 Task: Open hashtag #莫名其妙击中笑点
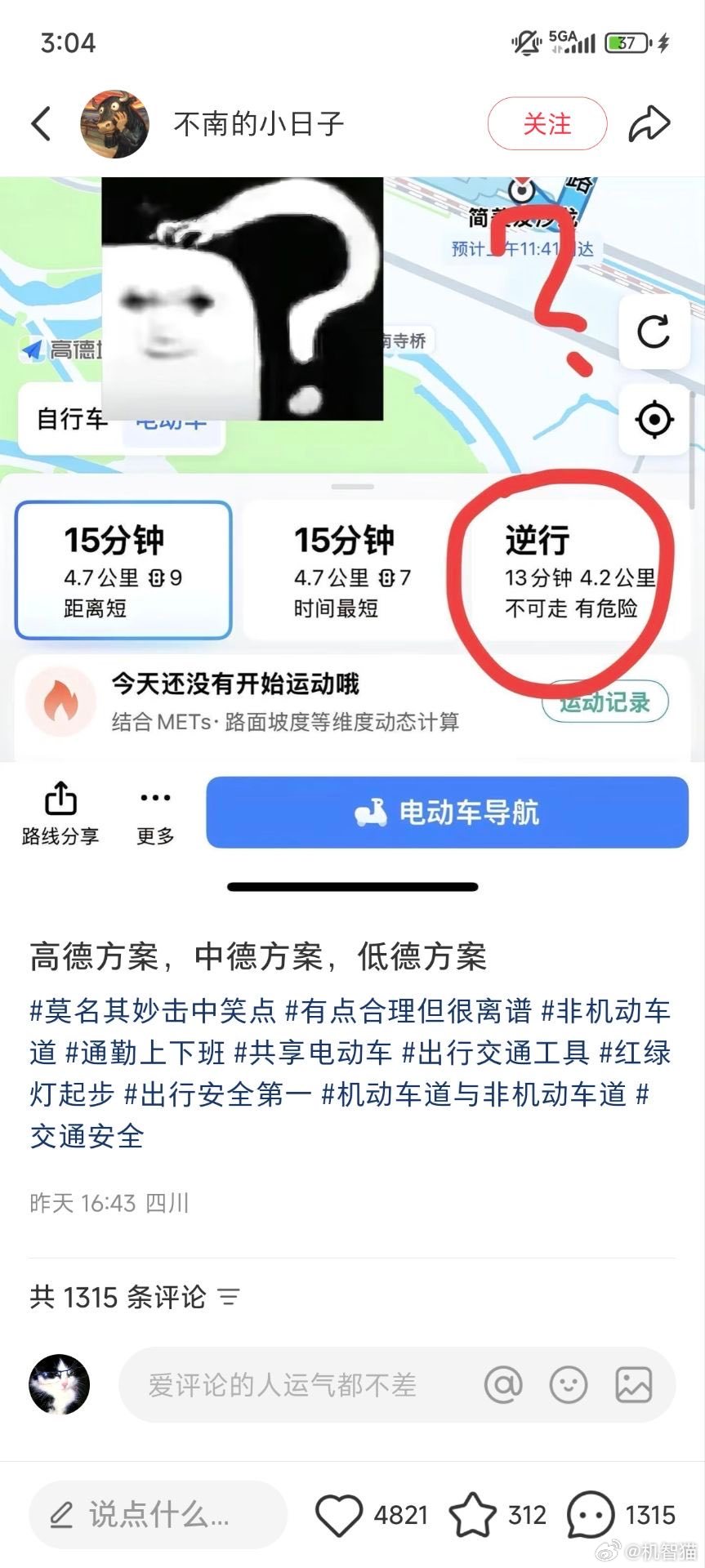click(153, 1011)
